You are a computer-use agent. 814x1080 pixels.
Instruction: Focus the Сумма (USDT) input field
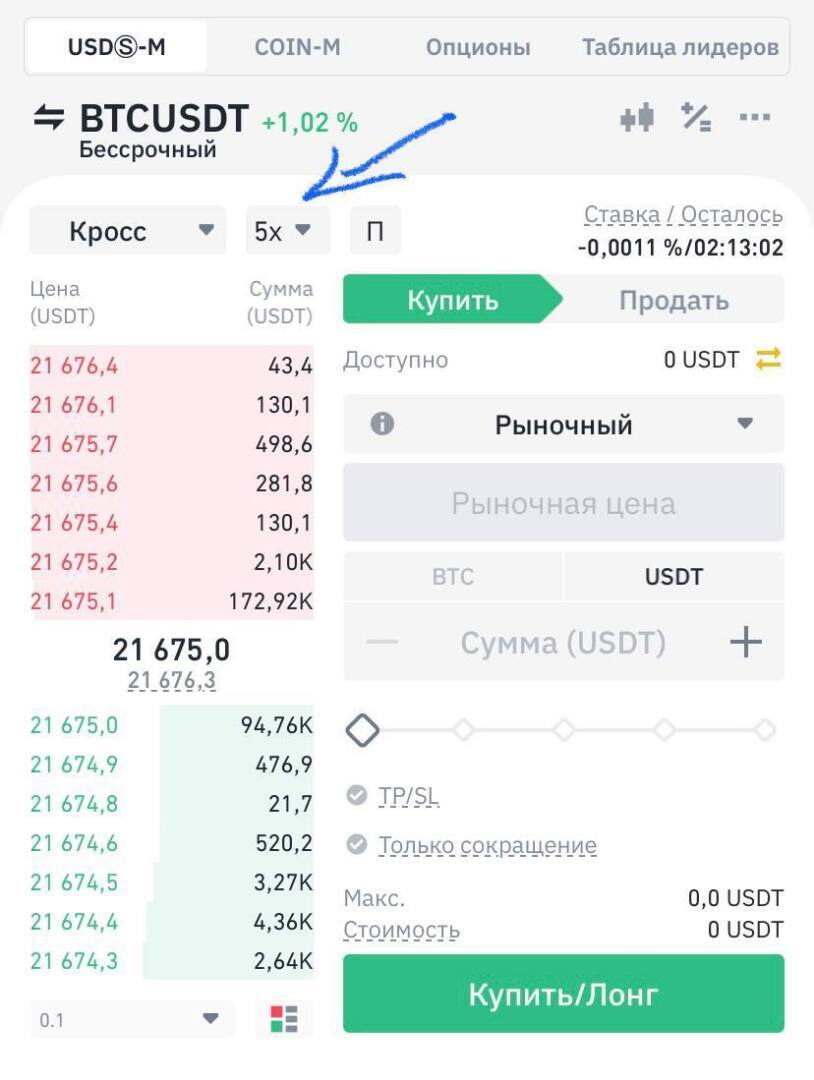click(x=563, y=642)
